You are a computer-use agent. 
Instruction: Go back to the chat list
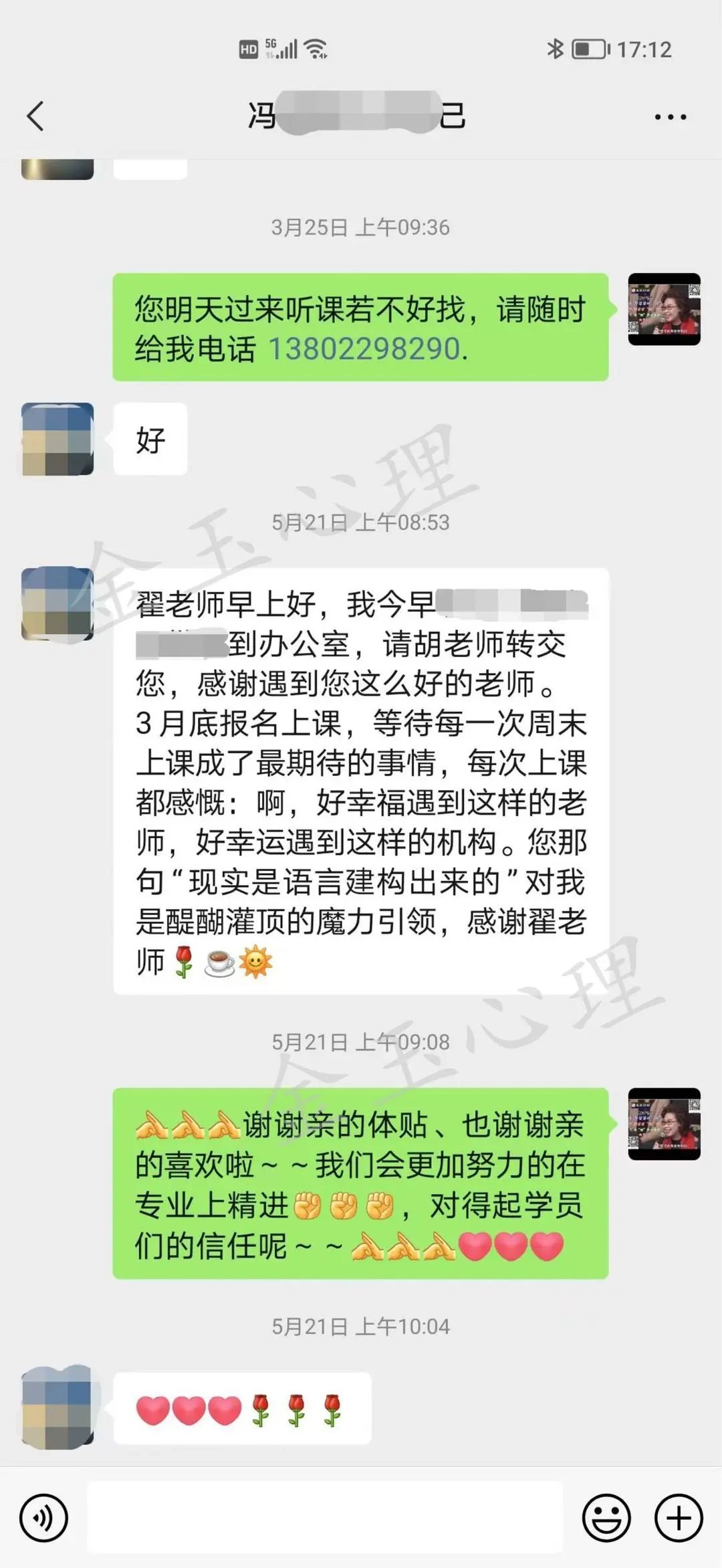click(35, 116)
